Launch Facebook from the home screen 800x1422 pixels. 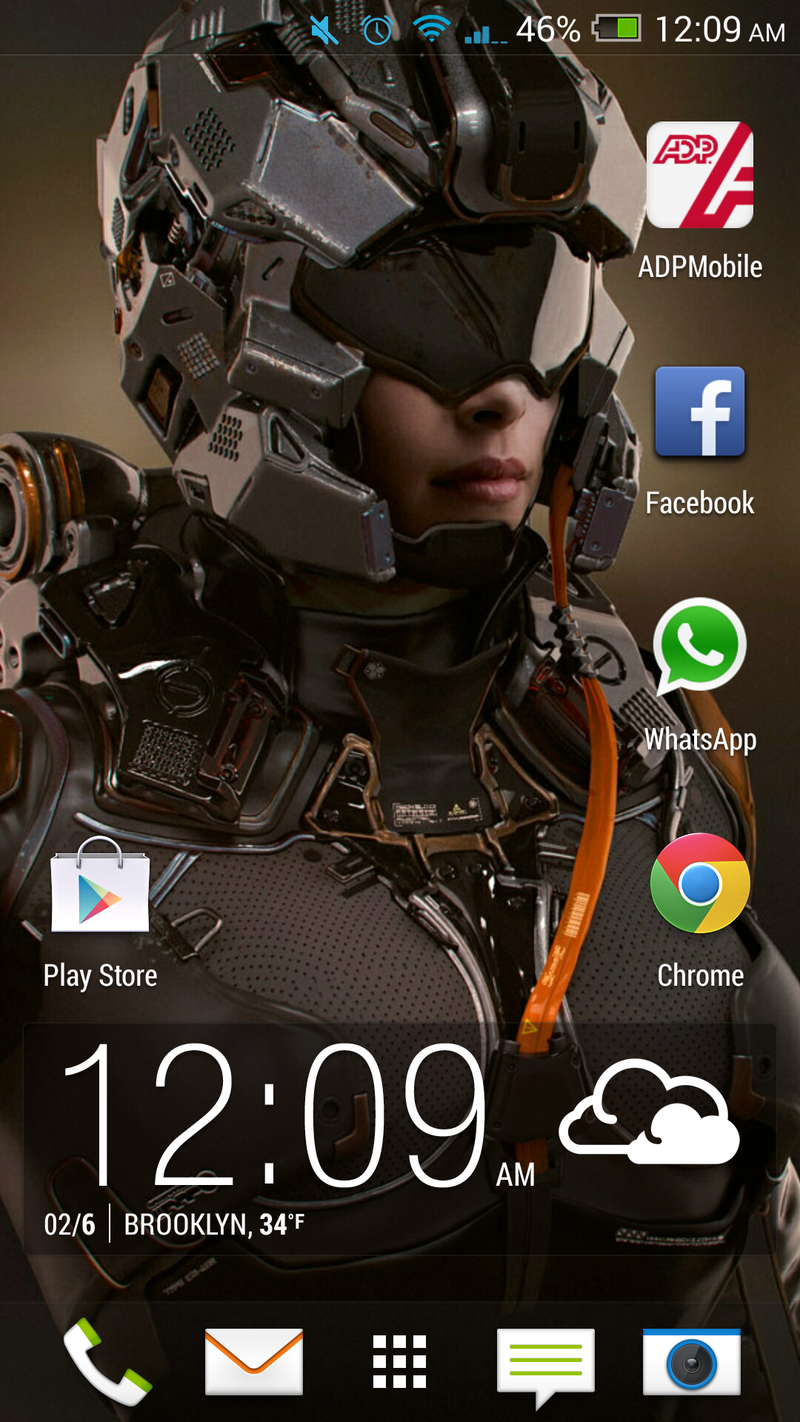coord(699,412)
